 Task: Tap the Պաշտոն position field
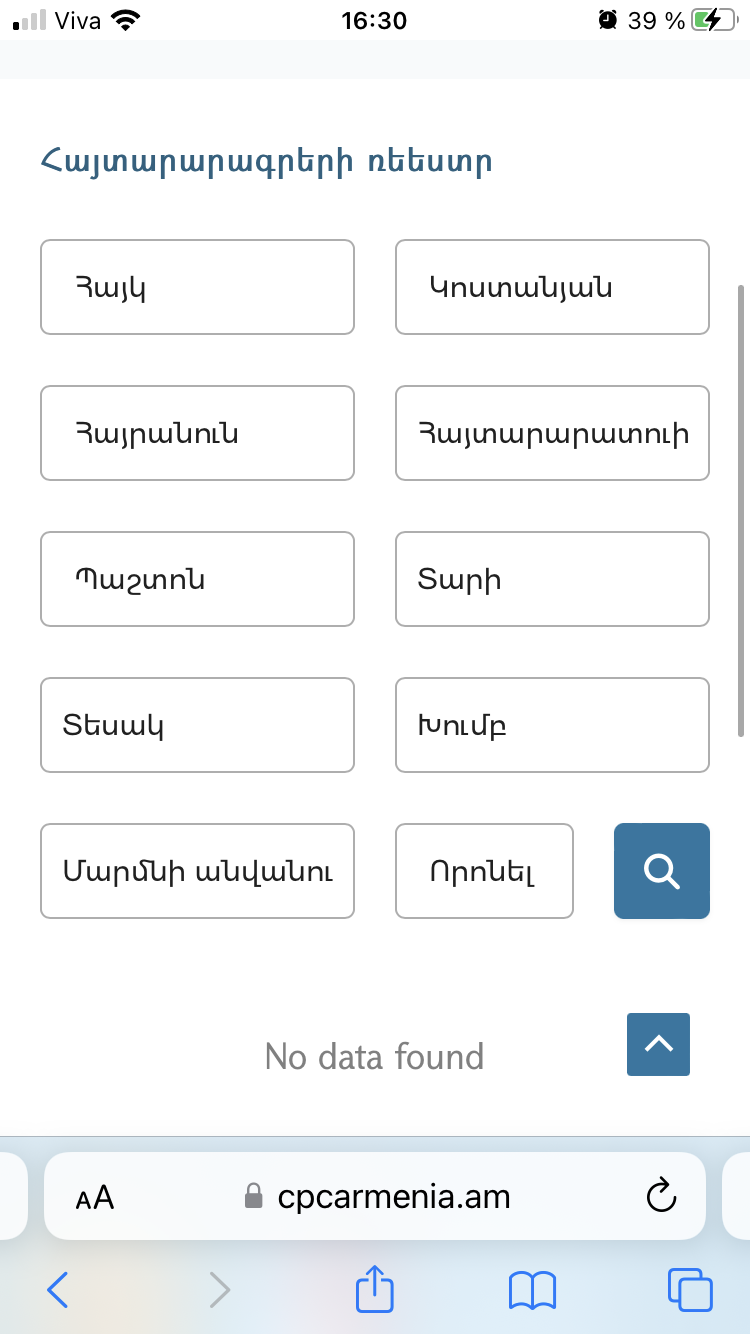197,579
